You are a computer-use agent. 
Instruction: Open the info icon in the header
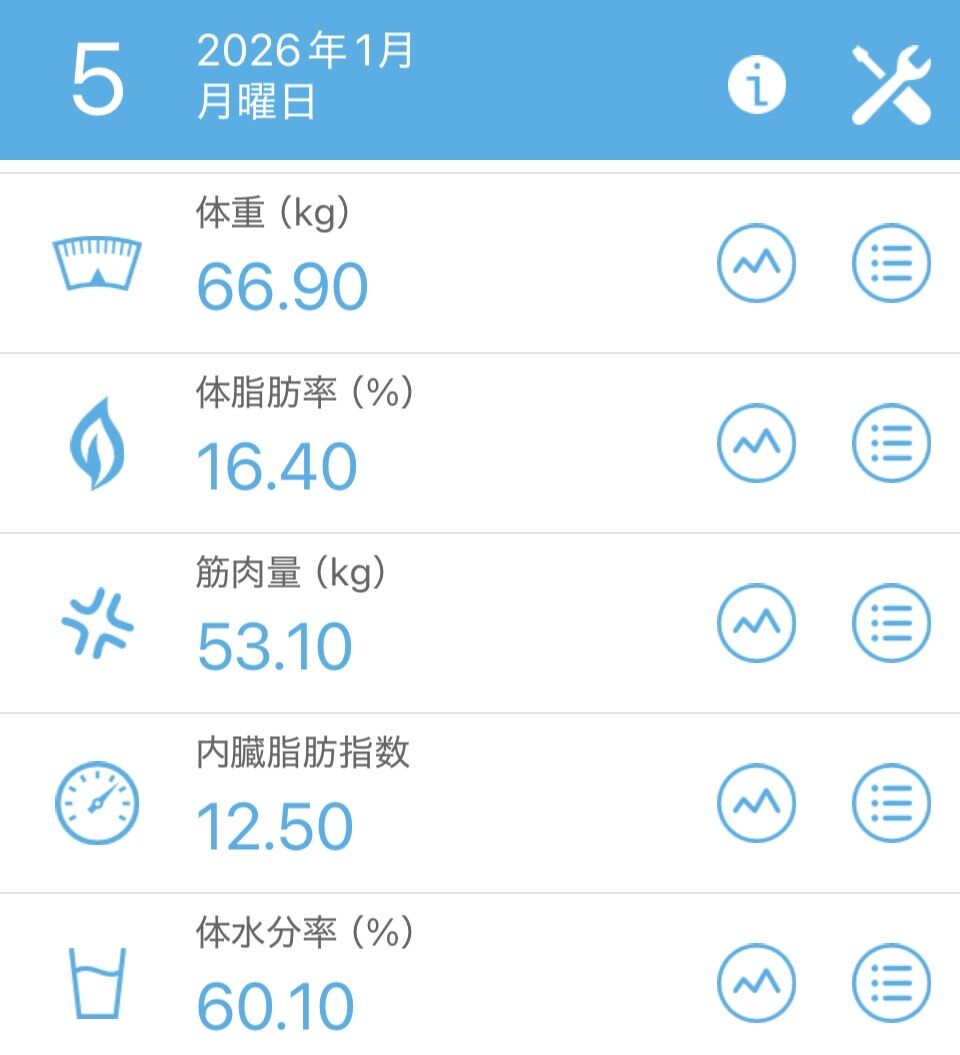(x=756, y=84)
